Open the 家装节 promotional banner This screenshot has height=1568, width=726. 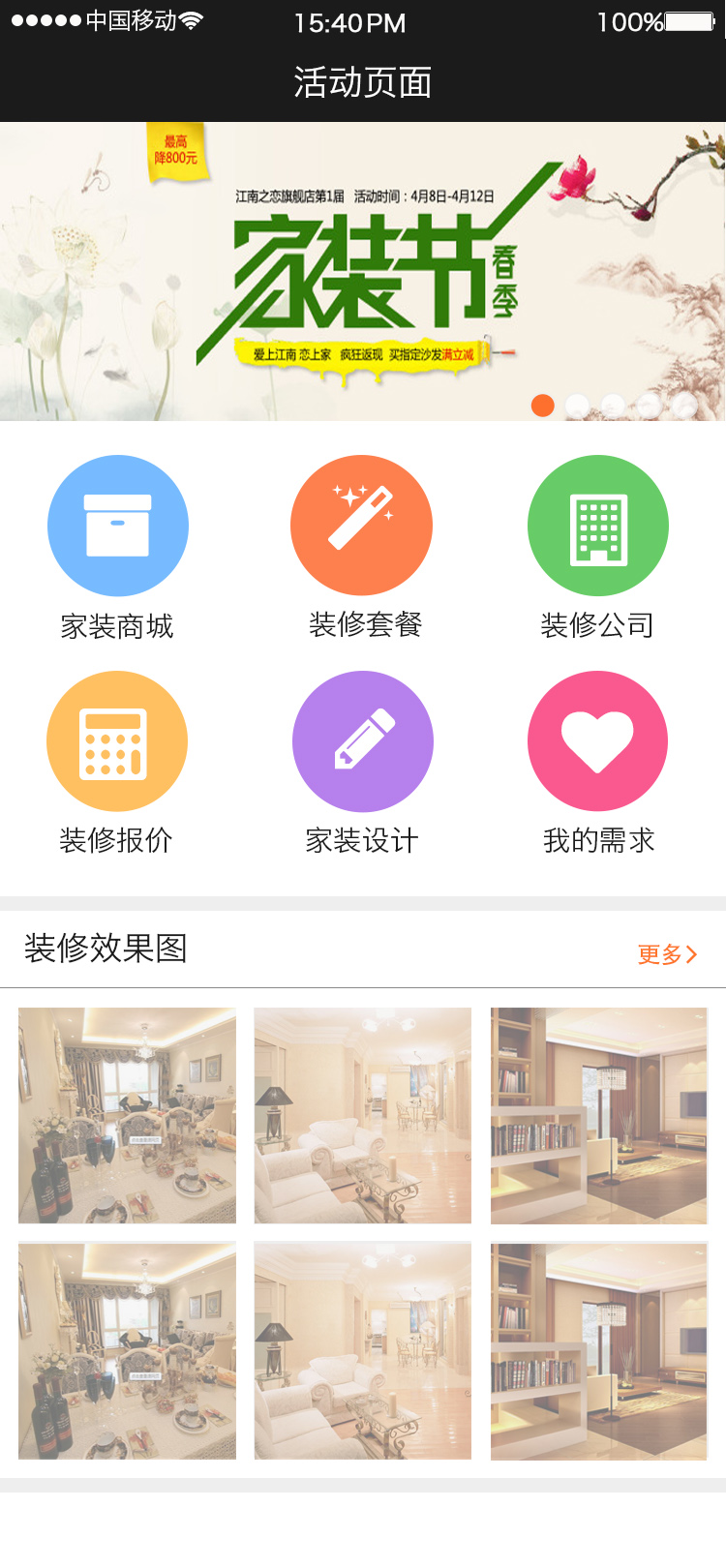(363, 271)
